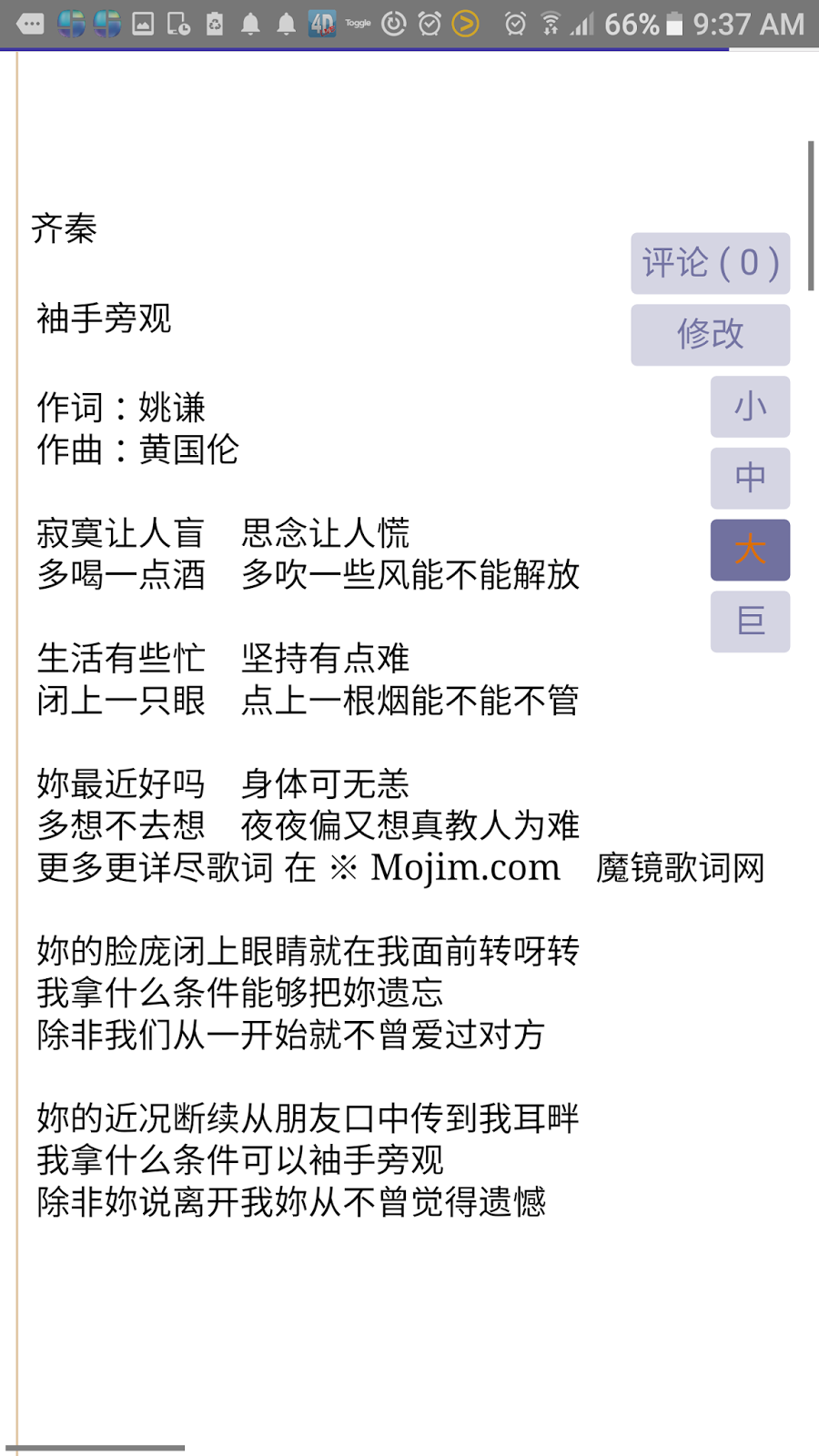Open the 评论 (0) comments button
Screen dimensions: 819x1456
click(710, 263)
